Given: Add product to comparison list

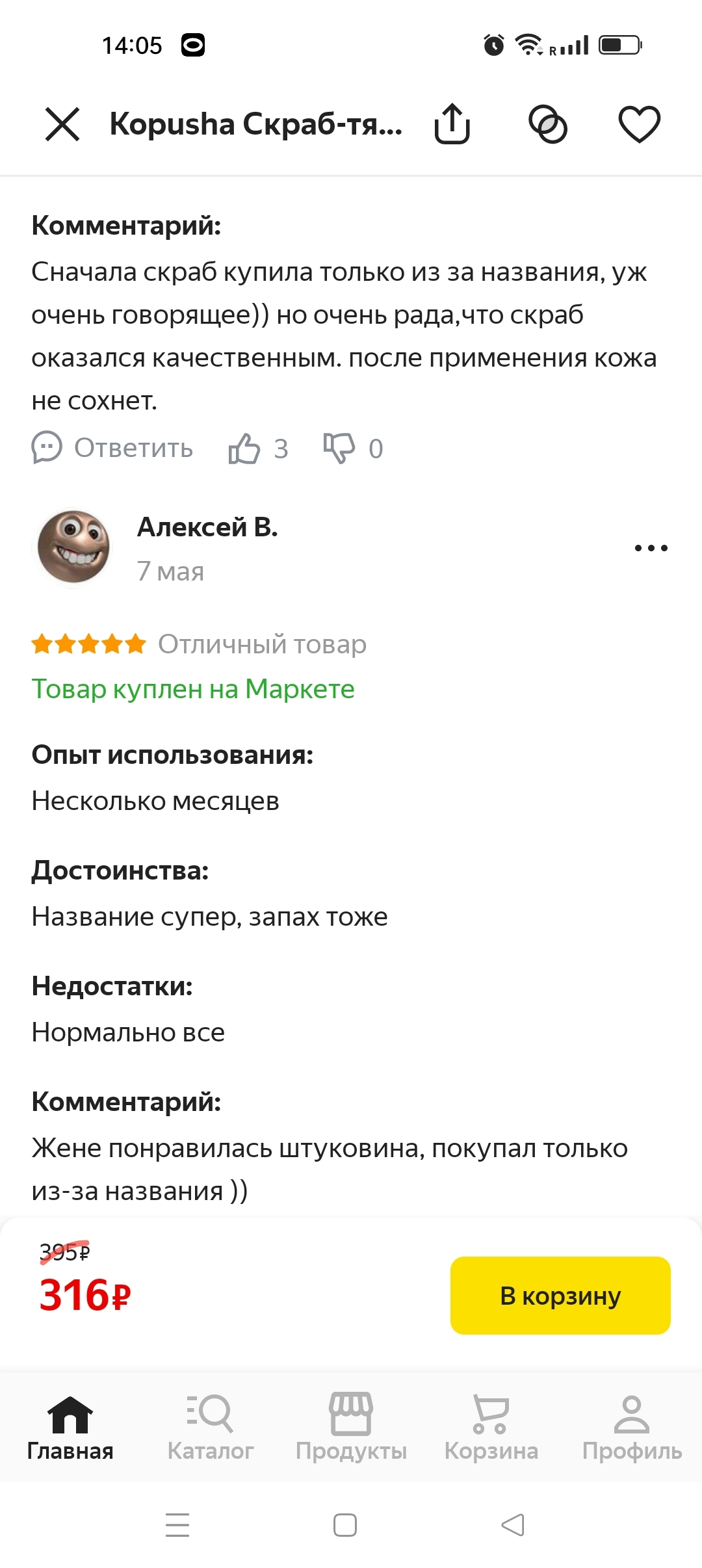Looking at the screenshot, I should [548, 124].
